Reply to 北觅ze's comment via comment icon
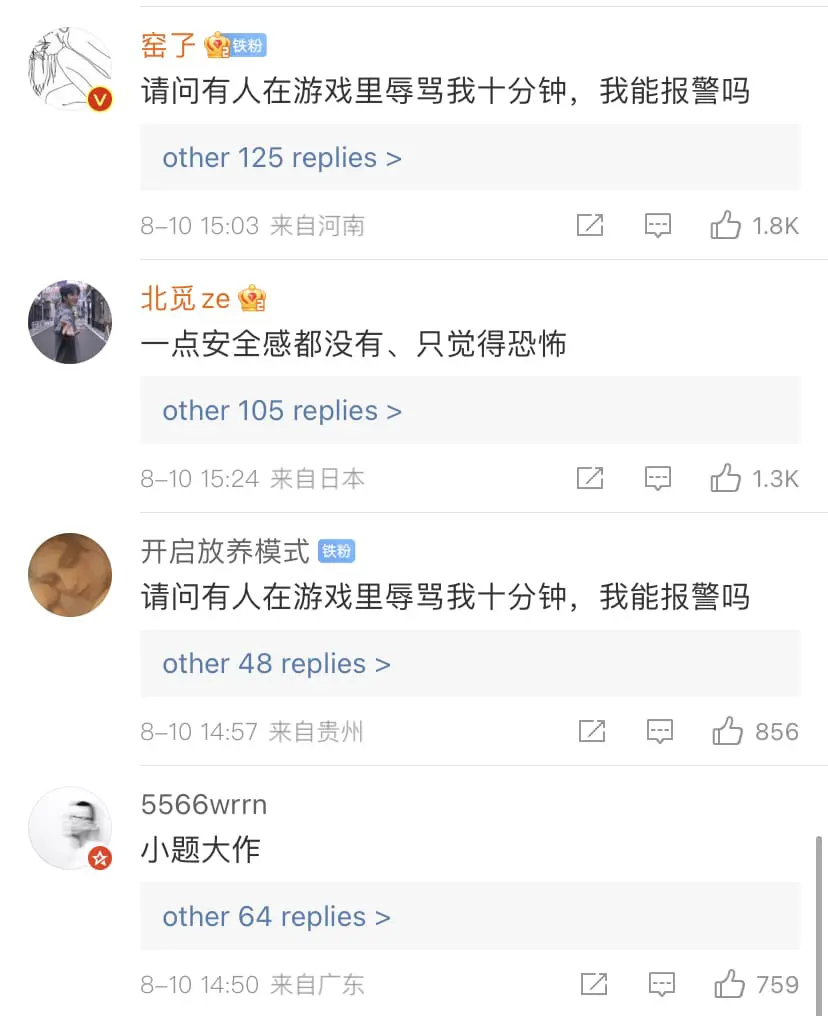The width and height of the screenshot is (828, 1016). click(x=658, y=479)
